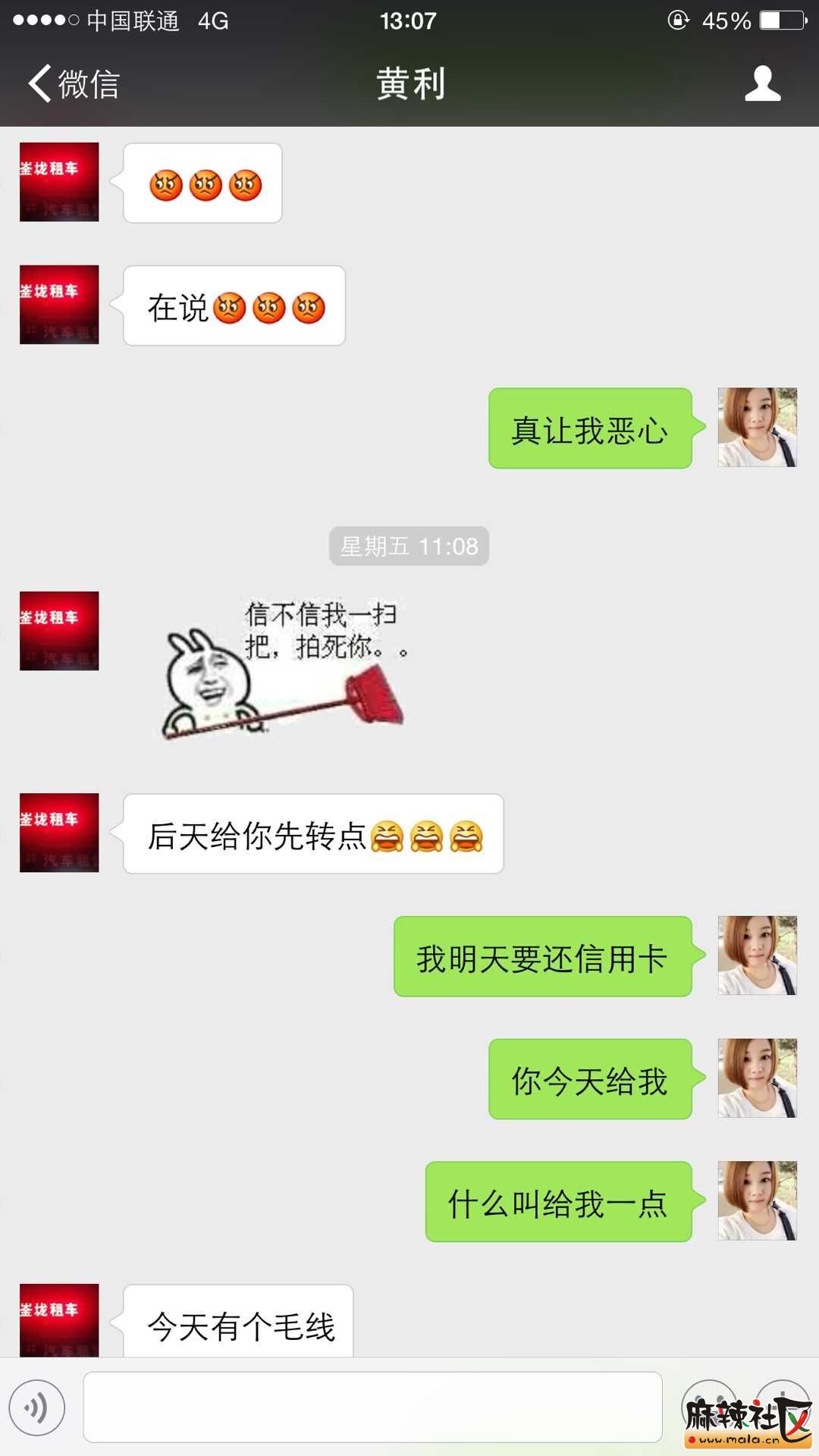
Task: Open my avatar next to 真让我恶心
Action: tap(757, 428)
